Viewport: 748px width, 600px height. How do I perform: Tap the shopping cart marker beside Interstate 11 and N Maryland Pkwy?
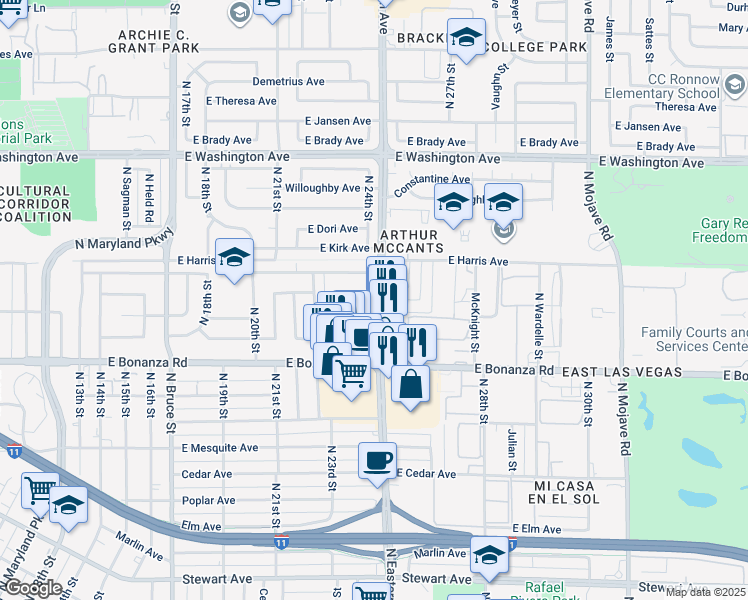click(x=40, y=491)
